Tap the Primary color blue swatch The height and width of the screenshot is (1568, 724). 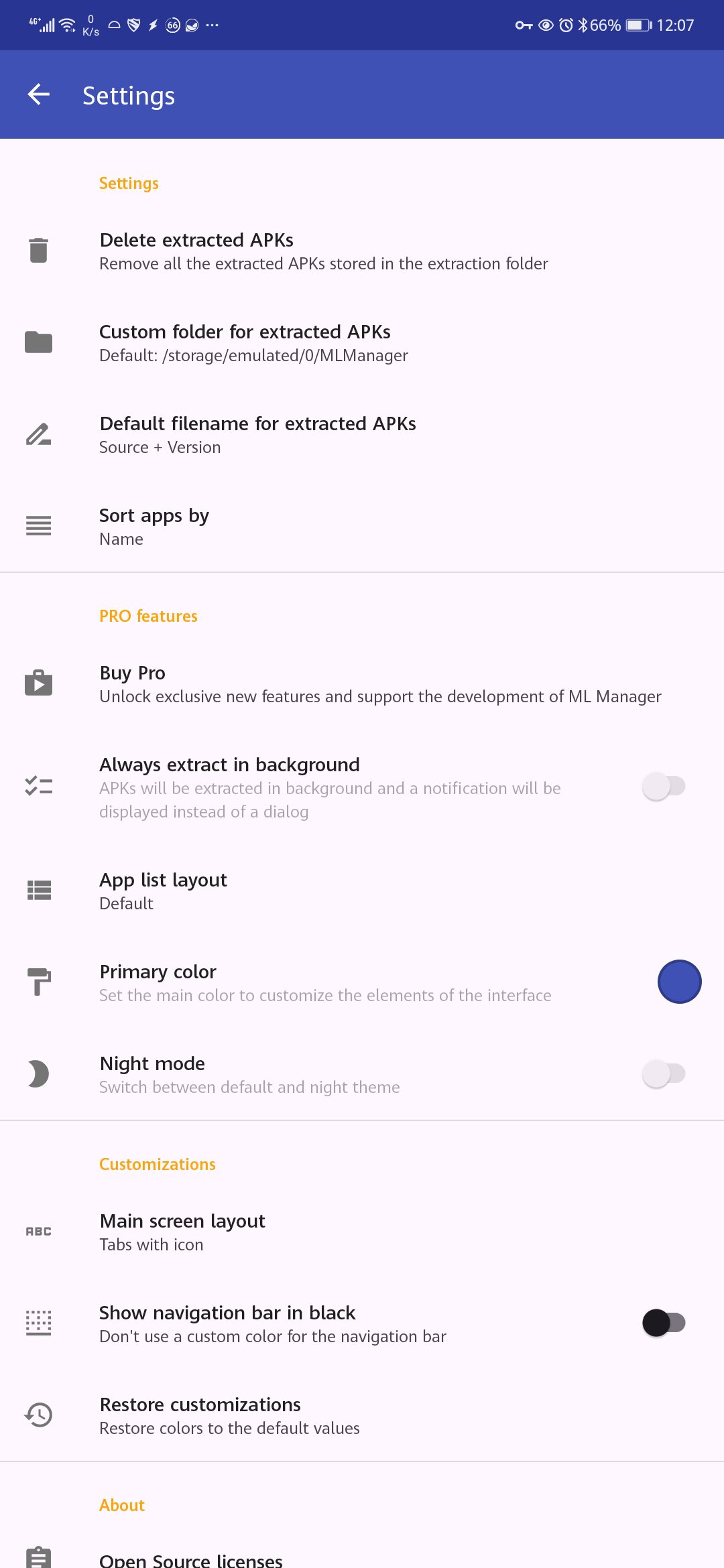tap(679, 982)
